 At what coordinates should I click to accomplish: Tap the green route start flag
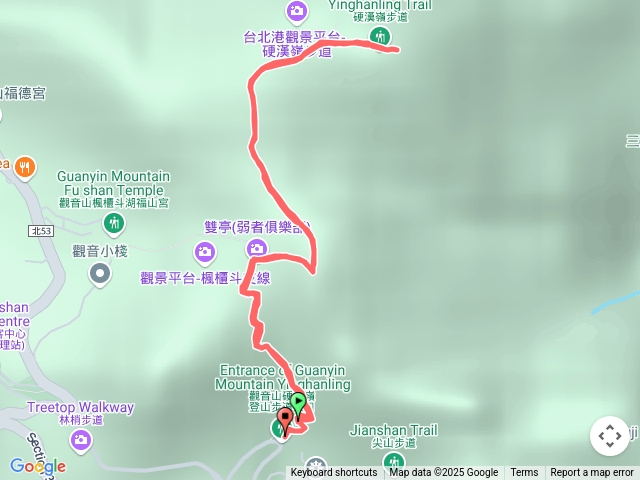coord(297,403)
